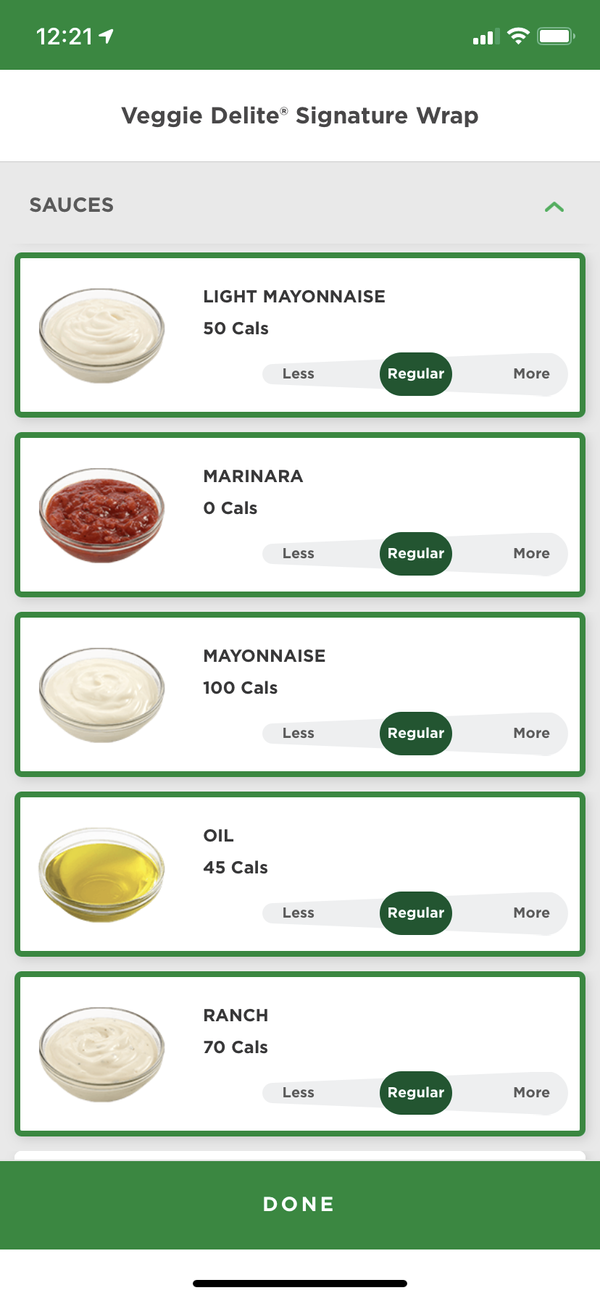Tap Regular on the Oil card
This screenshot has height=1299, width=600.
[x=416, y=913]
